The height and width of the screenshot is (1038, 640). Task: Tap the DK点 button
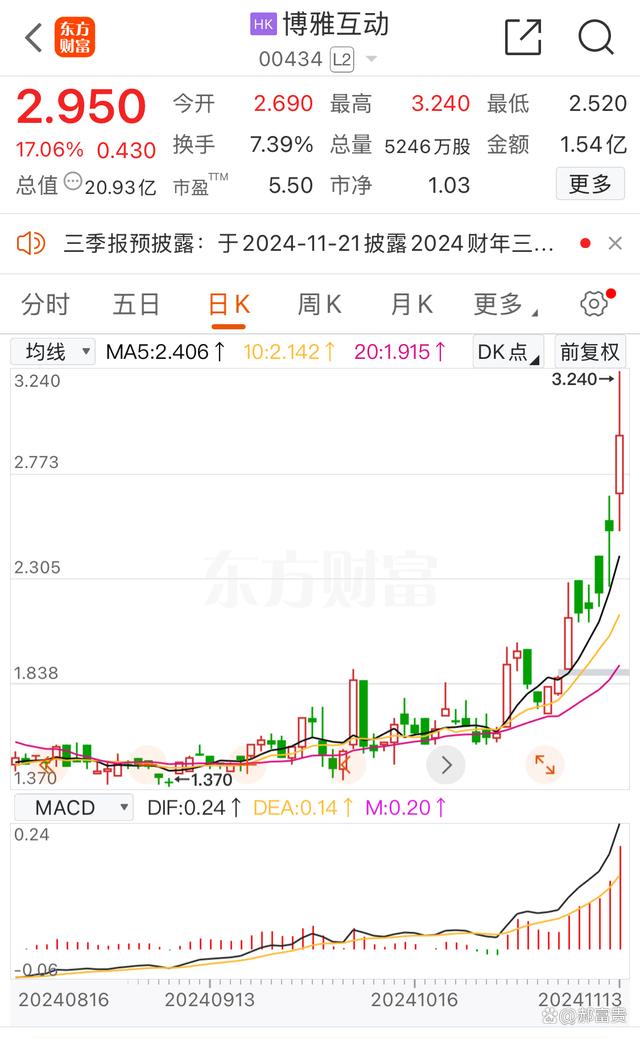pos(508,352)
